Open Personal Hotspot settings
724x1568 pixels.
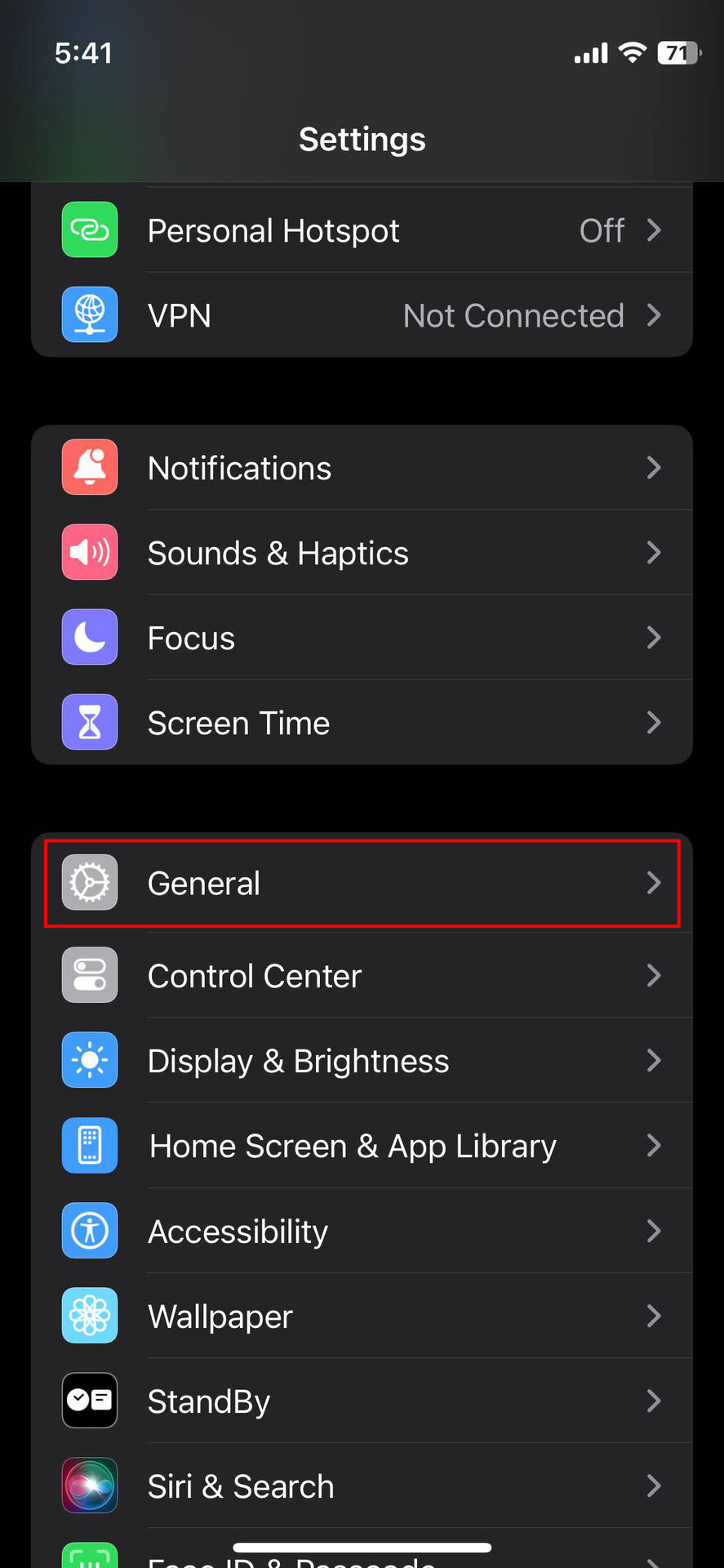(x=362, y=230)
